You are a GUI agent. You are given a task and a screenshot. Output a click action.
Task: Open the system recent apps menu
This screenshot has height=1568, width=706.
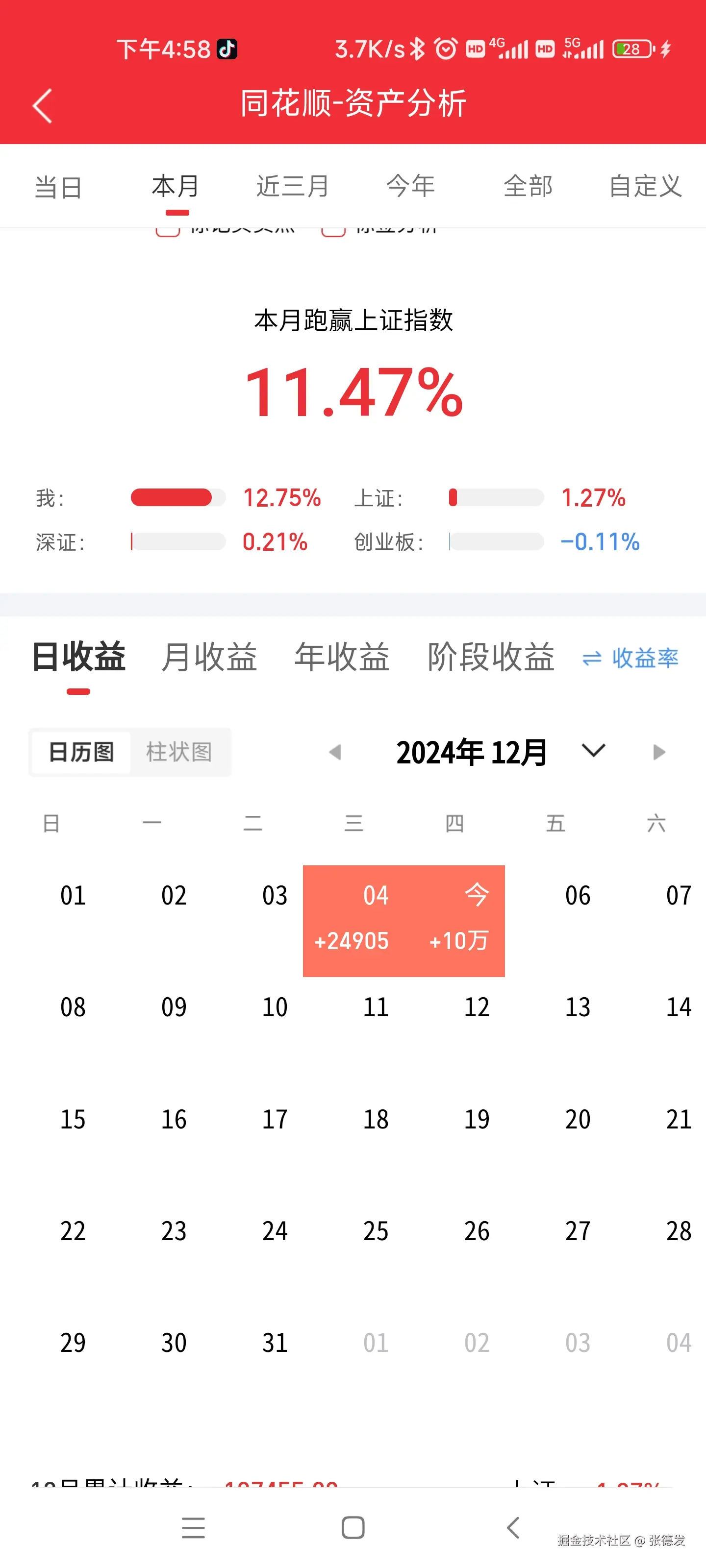point(193,1527)
